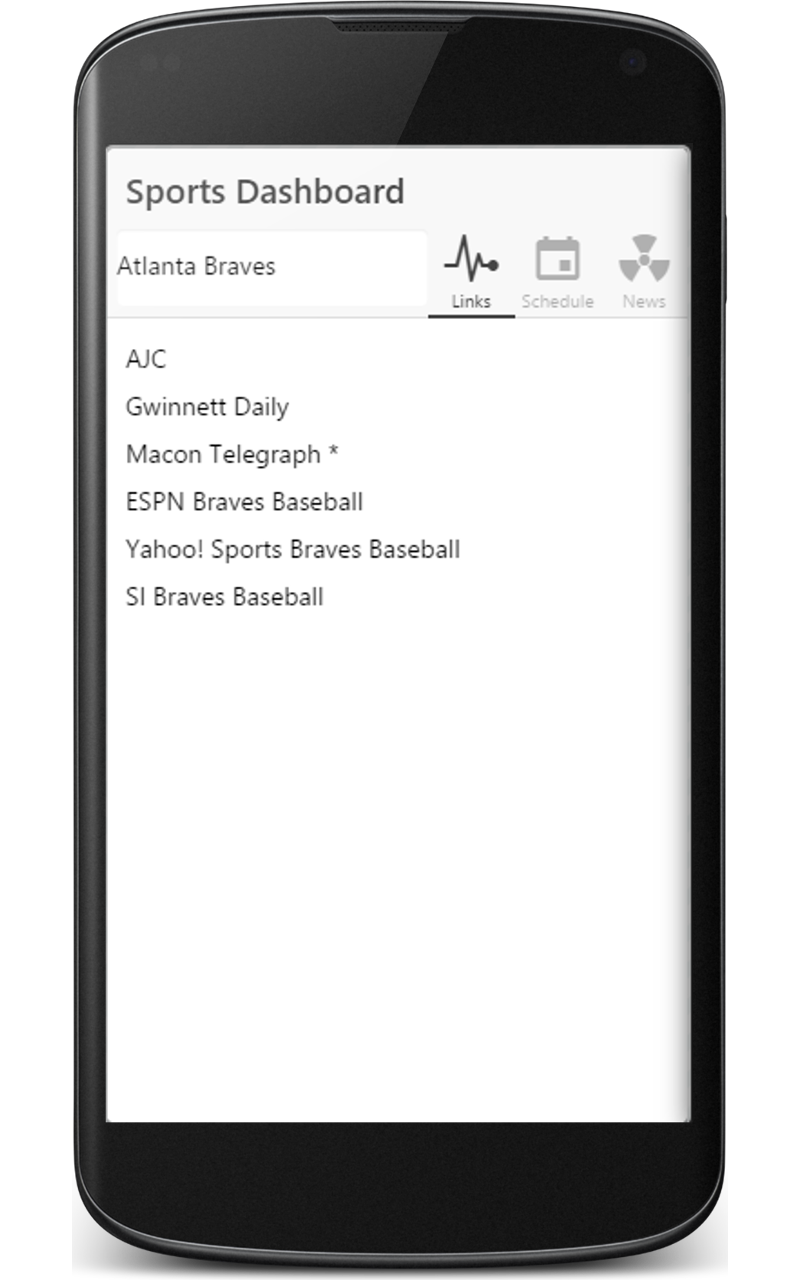Click the Sports Dashboard title
The image size is (800, 1280).
tap(264, 191)
